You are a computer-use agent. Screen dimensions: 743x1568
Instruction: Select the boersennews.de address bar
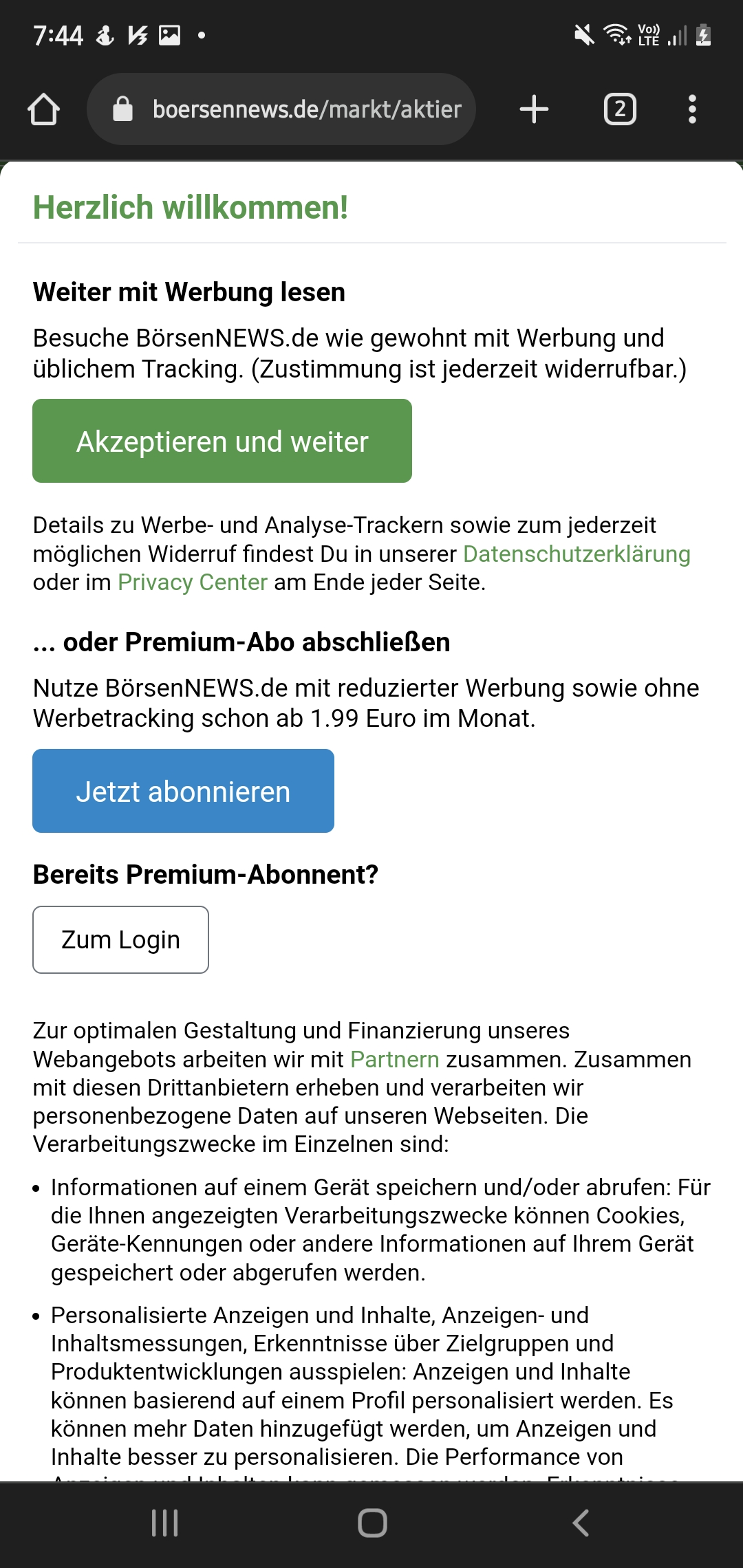(282, 109)
